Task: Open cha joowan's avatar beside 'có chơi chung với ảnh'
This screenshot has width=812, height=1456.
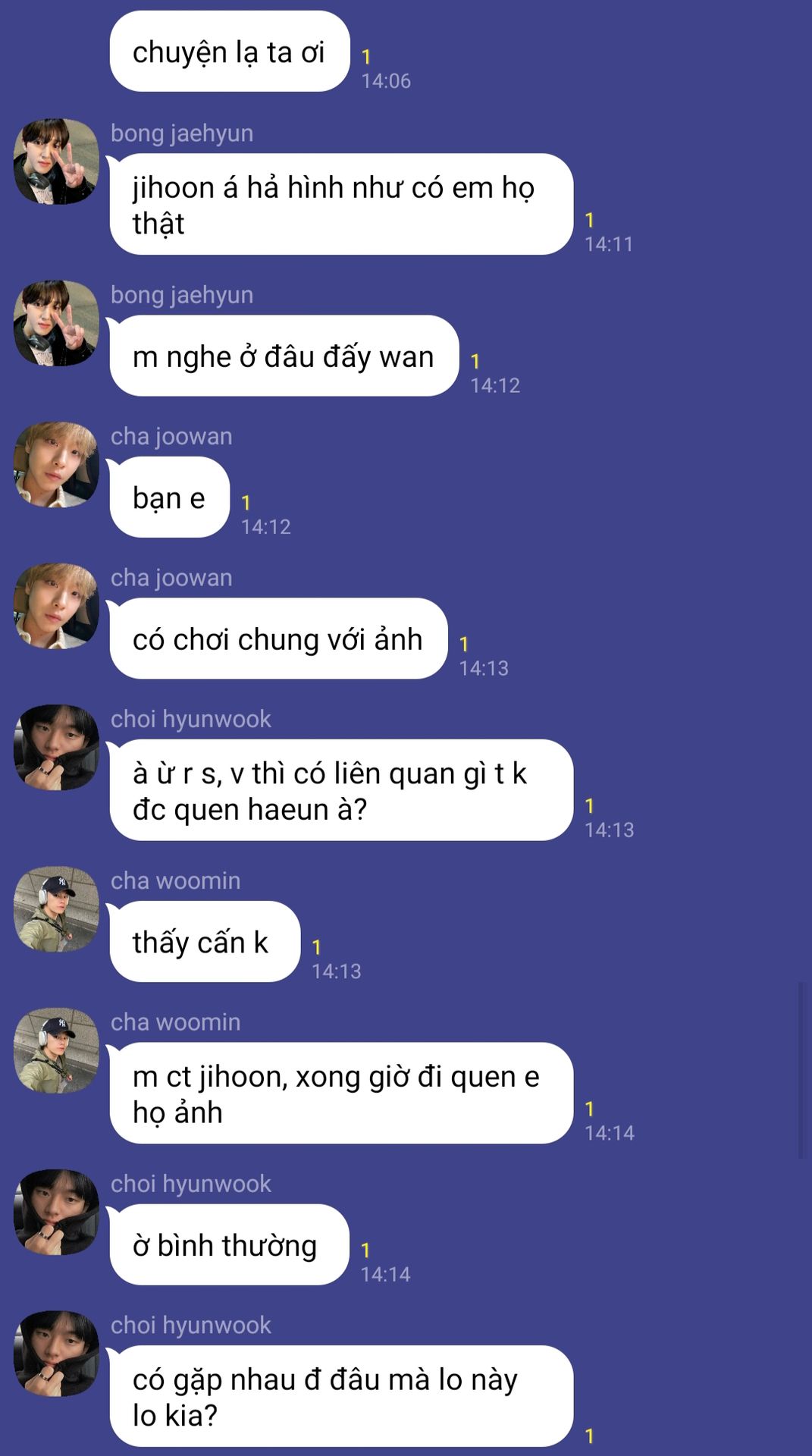Action: (56, 606)
